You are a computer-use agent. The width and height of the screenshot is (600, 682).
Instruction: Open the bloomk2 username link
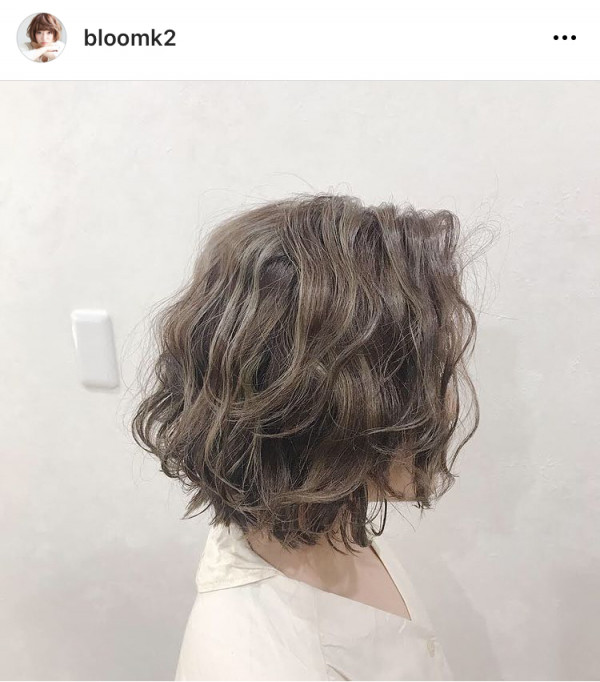129,38
